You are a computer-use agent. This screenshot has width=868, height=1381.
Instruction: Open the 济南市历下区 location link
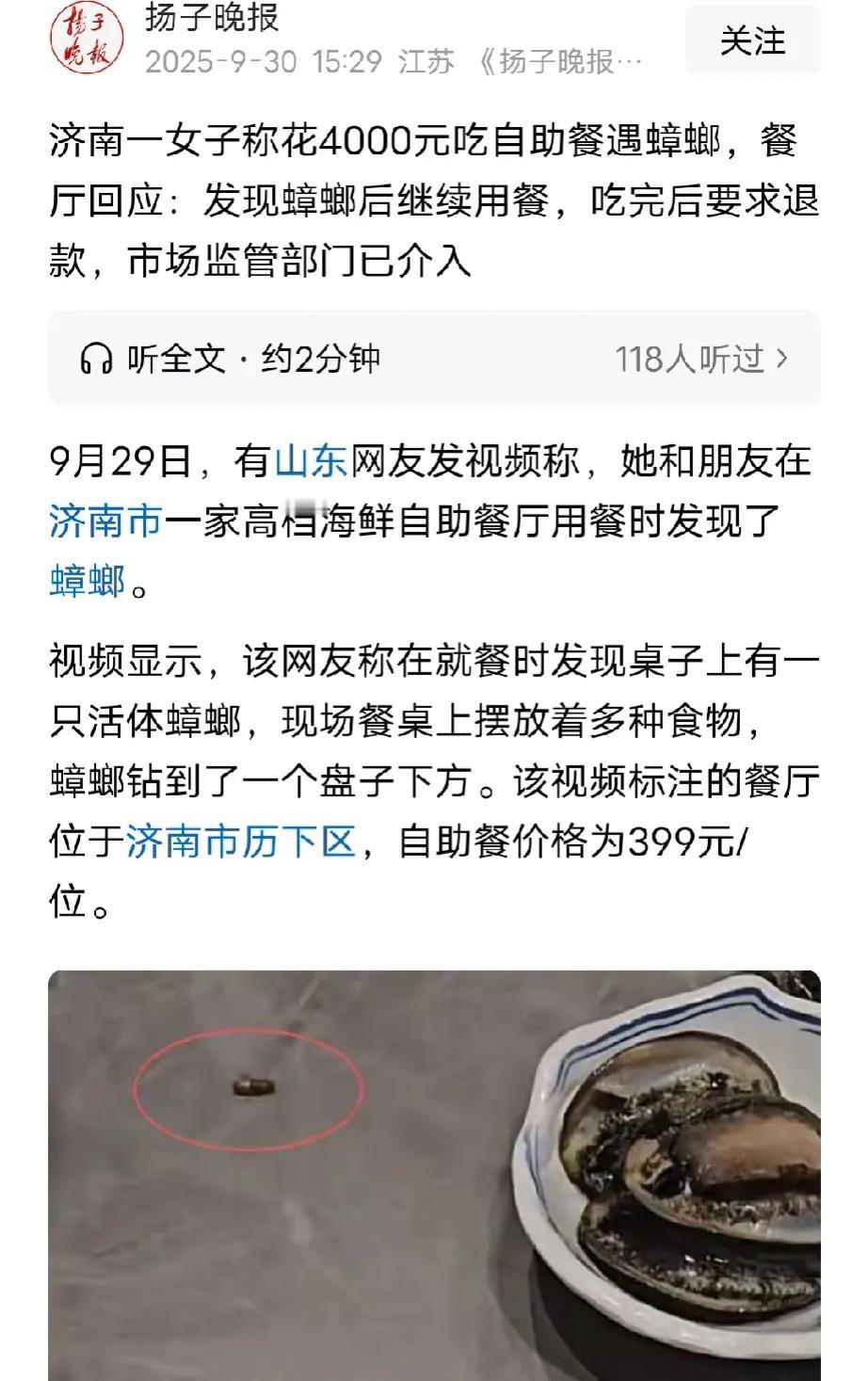(241, 841)
